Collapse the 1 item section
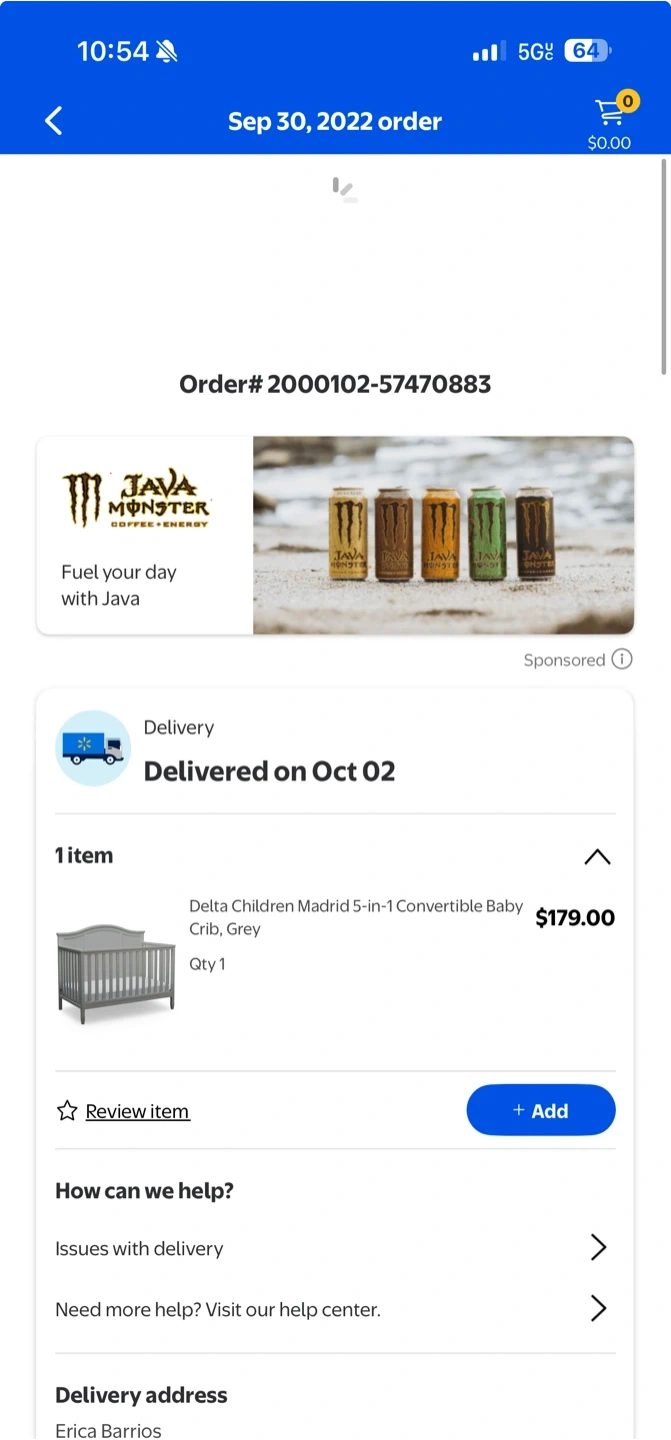Screen dimensions: 671x1440 (597, 856)
